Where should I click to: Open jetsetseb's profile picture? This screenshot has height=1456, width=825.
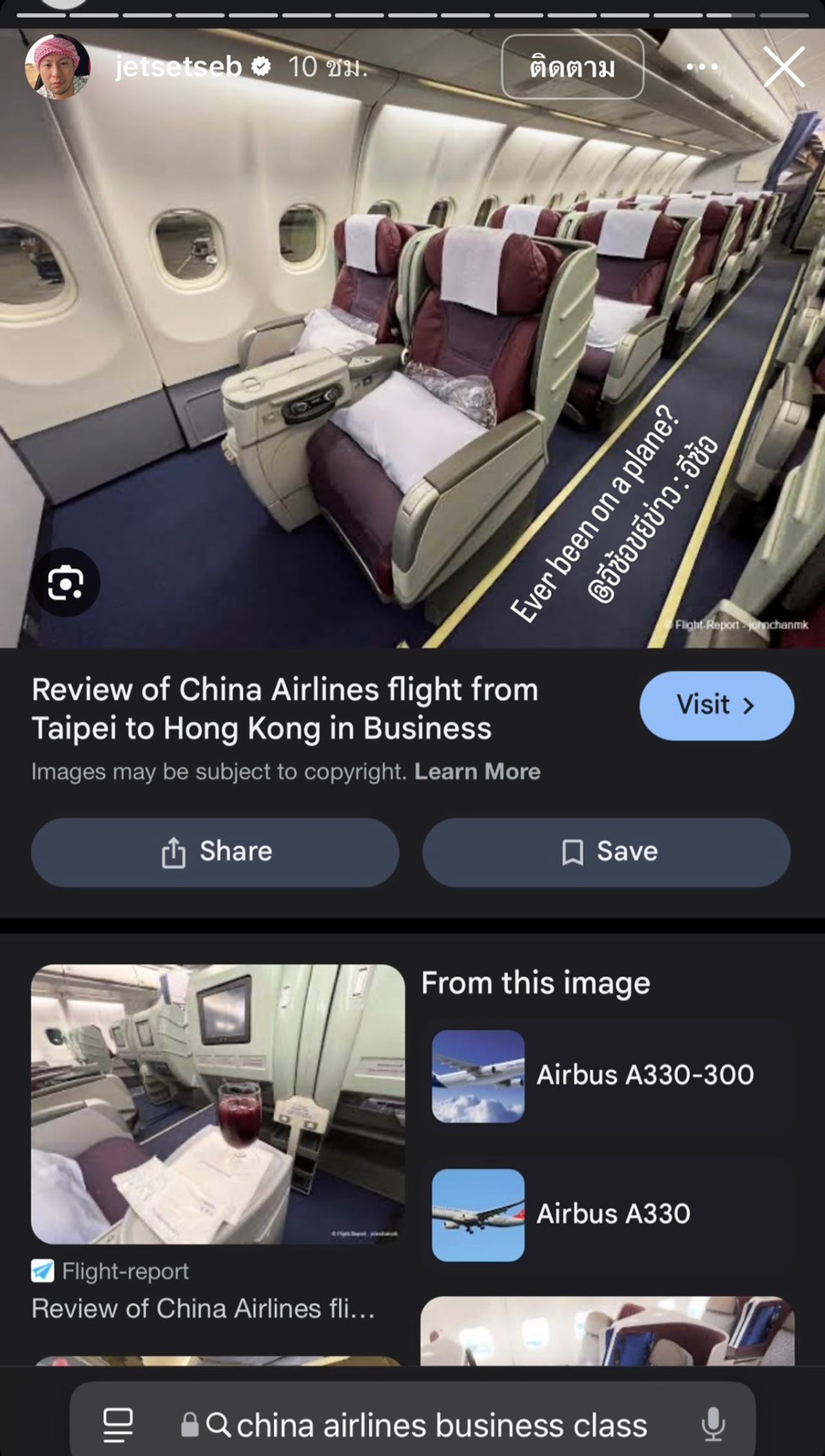click(x=57, y=66)
